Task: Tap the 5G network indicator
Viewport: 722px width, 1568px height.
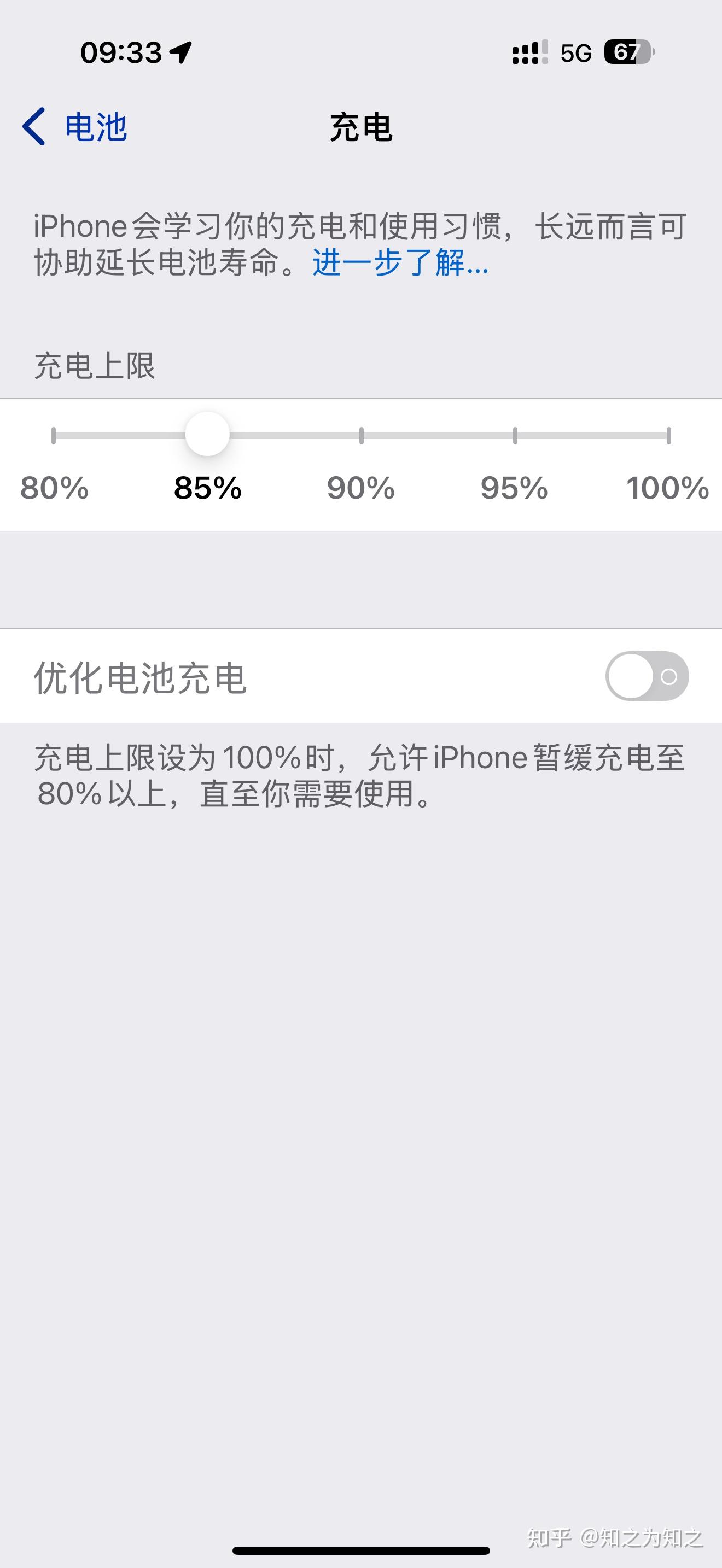Action: tap(575, 54)
